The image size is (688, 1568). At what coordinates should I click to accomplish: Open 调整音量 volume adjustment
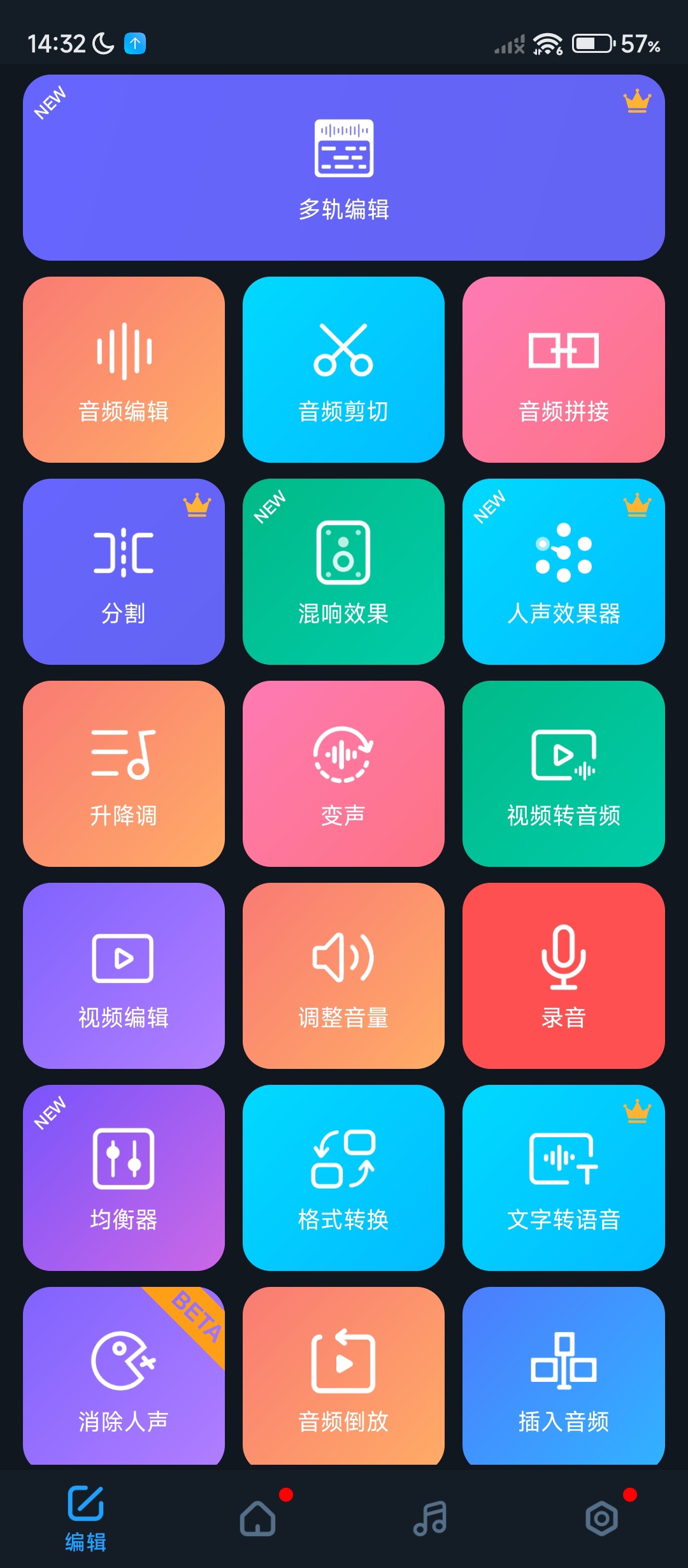point(343,976)
